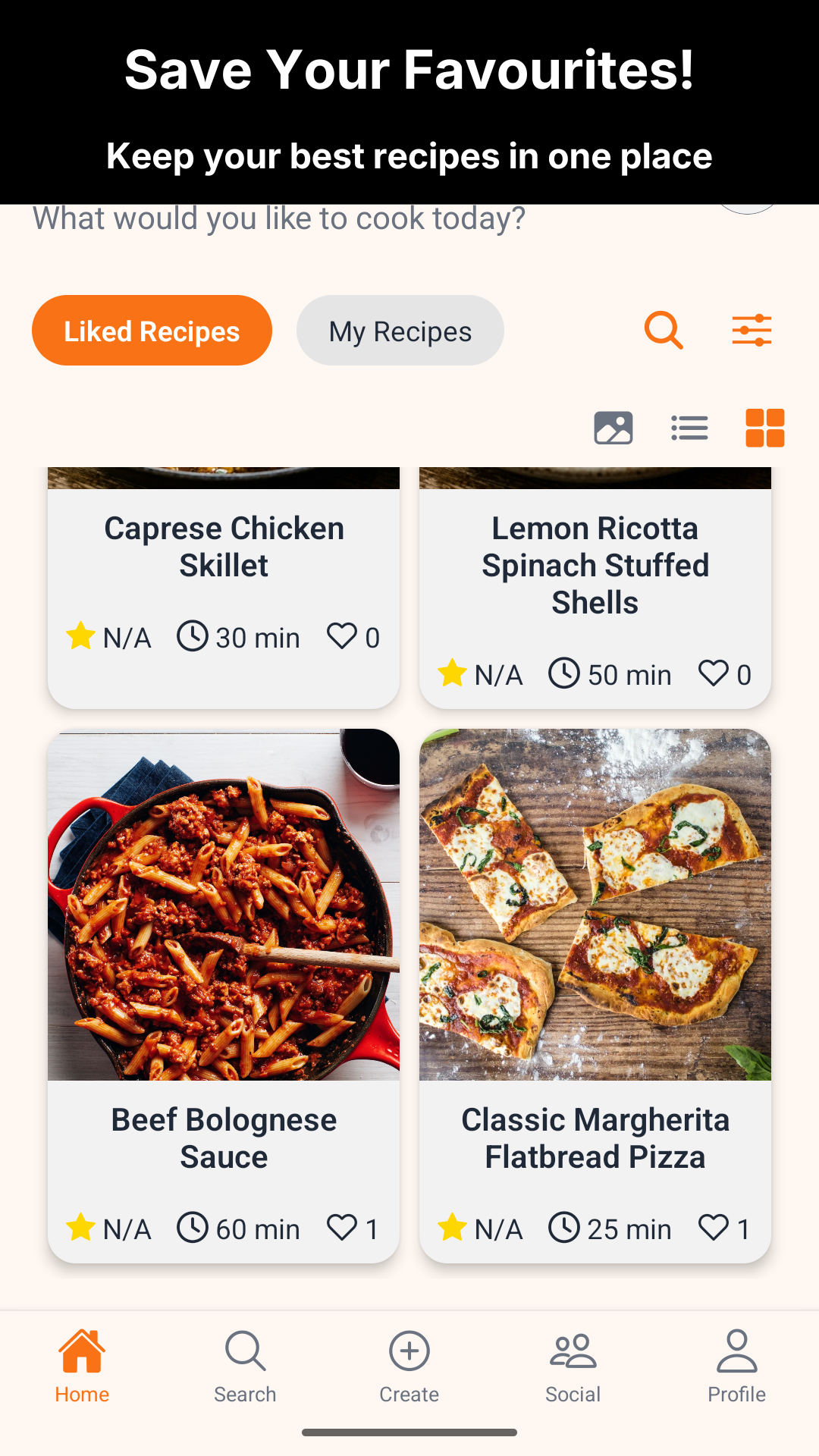
Task: Open the Beef Bolognese Sauce recipe card
Action: 224,908
